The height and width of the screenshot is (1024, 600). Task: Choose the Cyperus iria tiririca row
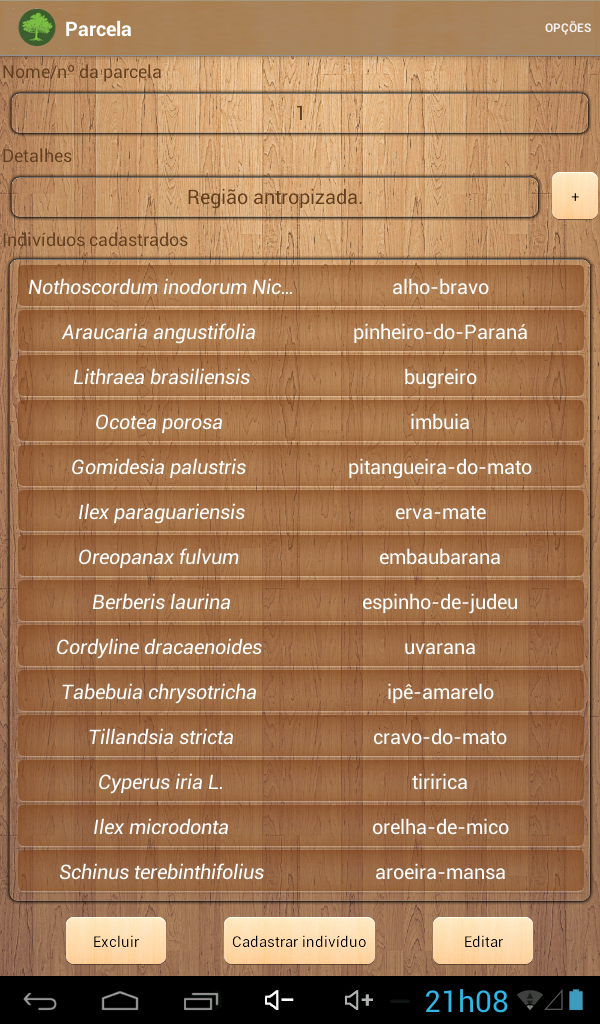click(300, 782)
